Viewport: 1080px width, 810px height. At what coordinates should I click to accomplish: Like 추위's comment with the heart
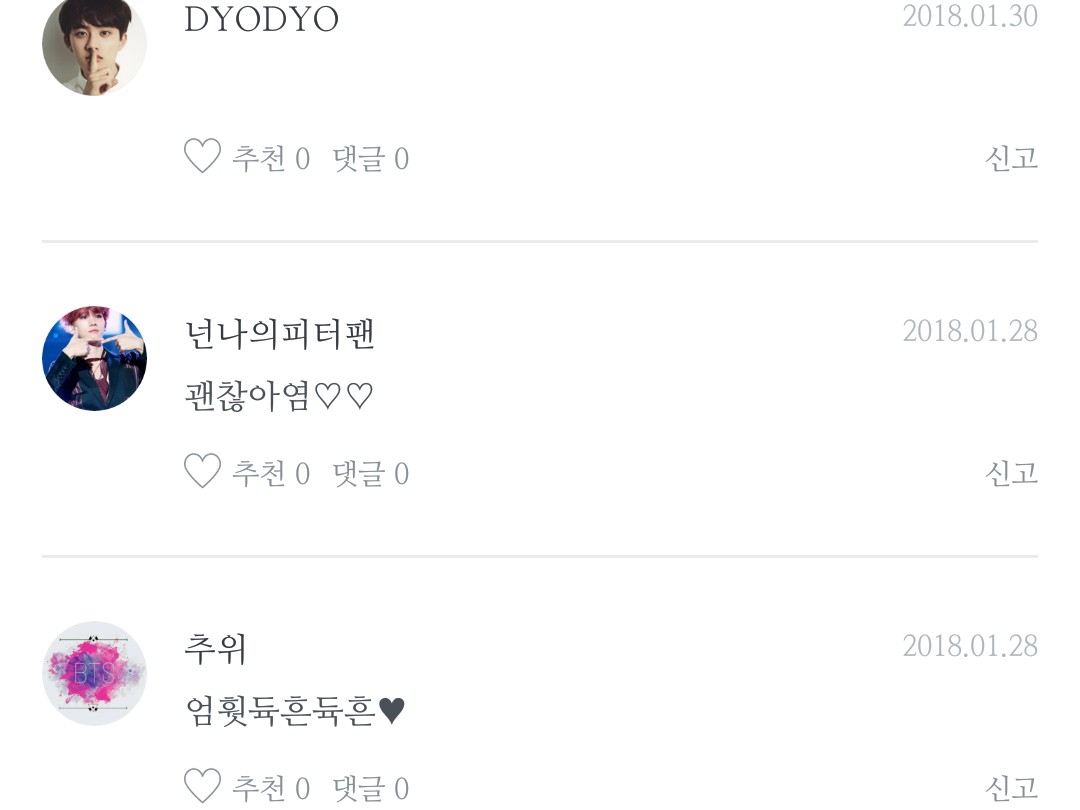click(202, 786)
